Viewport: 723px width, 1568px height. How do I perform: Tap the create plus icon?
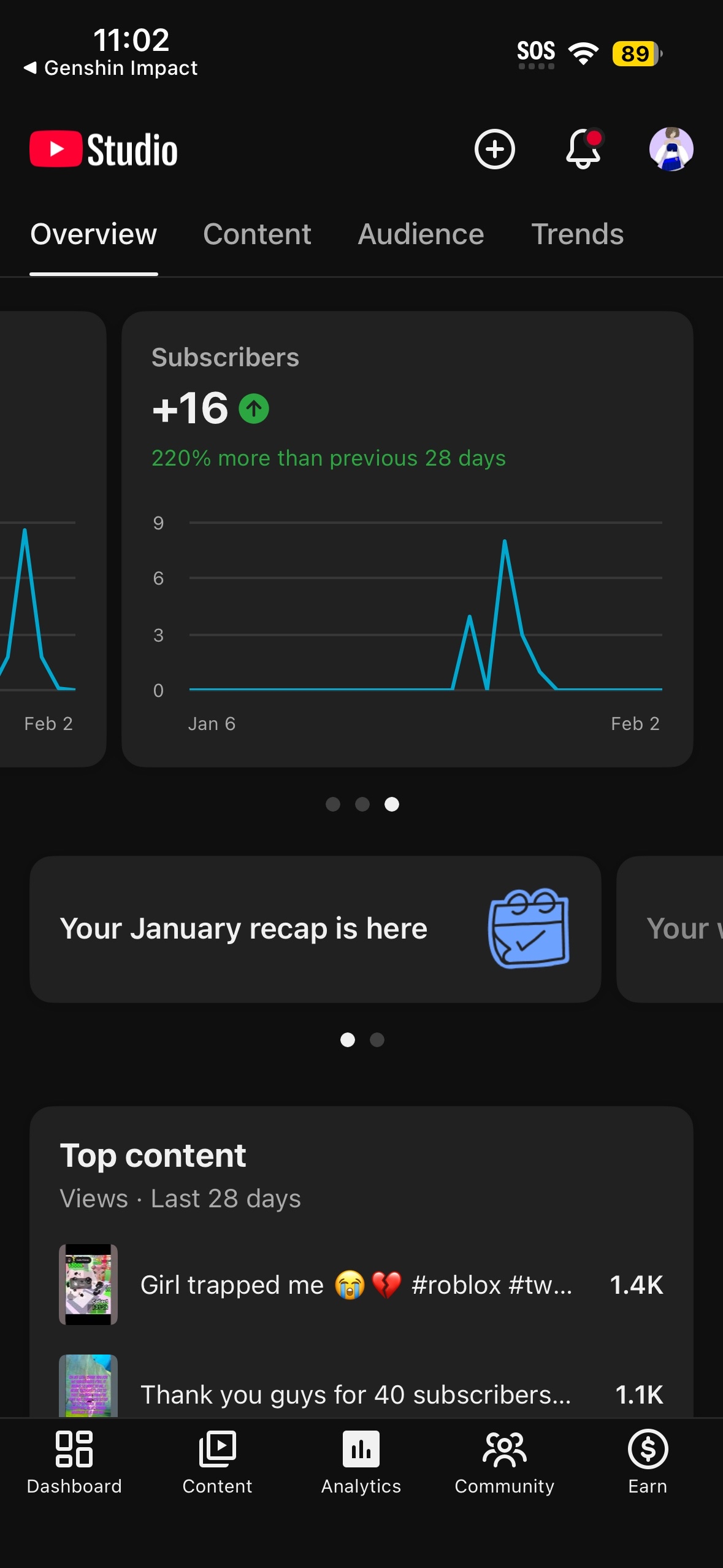494,149
